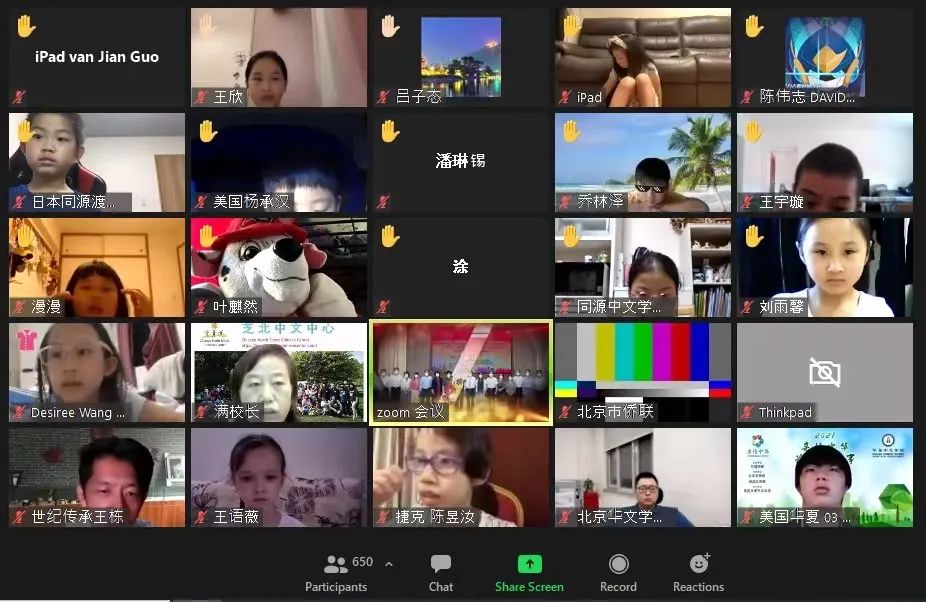The image size is (926, 602).
Task: Select 王语薇's video tile
Action: pyautogui.click(x=279, y=477)
